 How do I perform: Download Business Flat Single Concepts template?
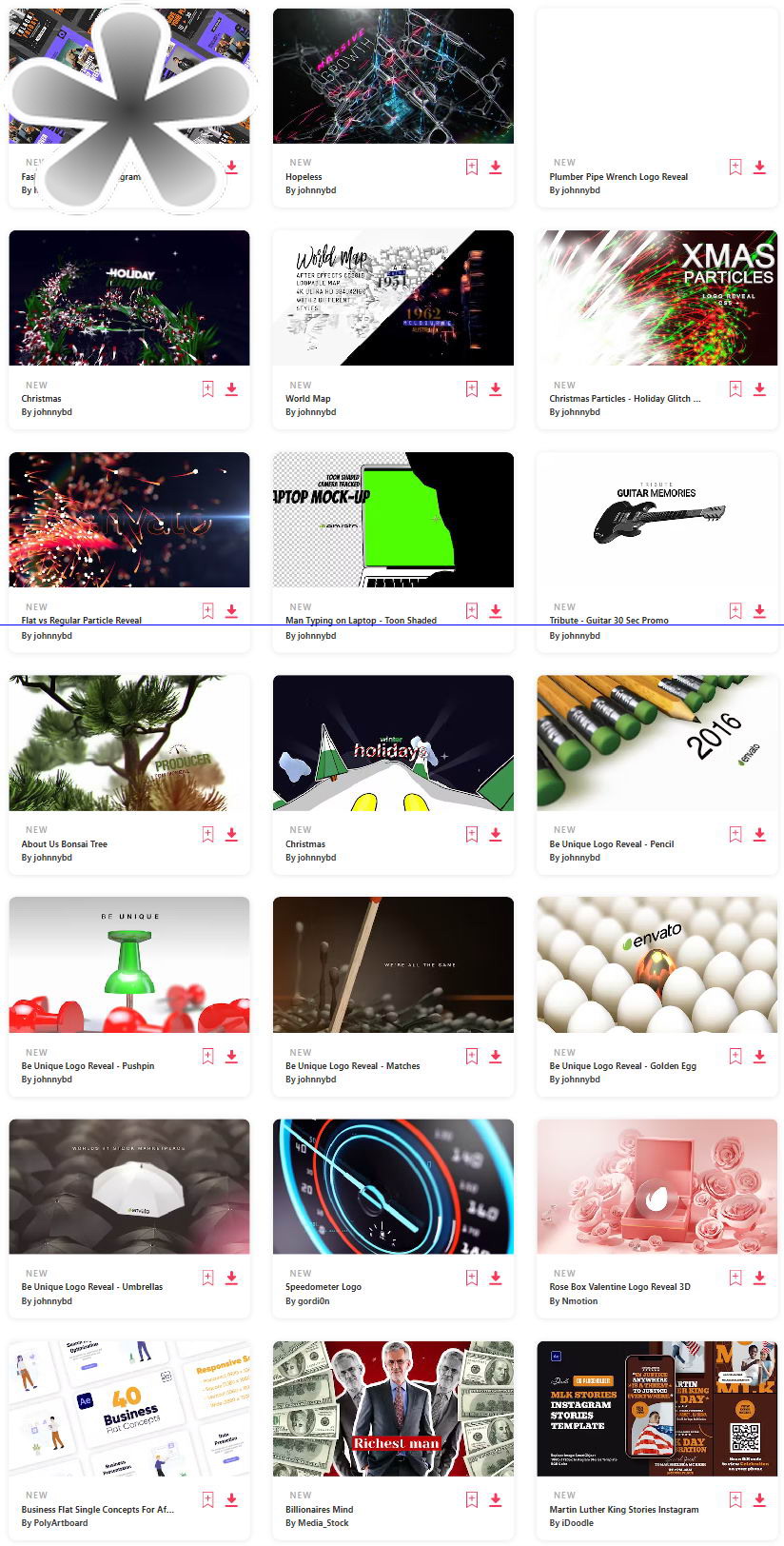coord(231,1500)
